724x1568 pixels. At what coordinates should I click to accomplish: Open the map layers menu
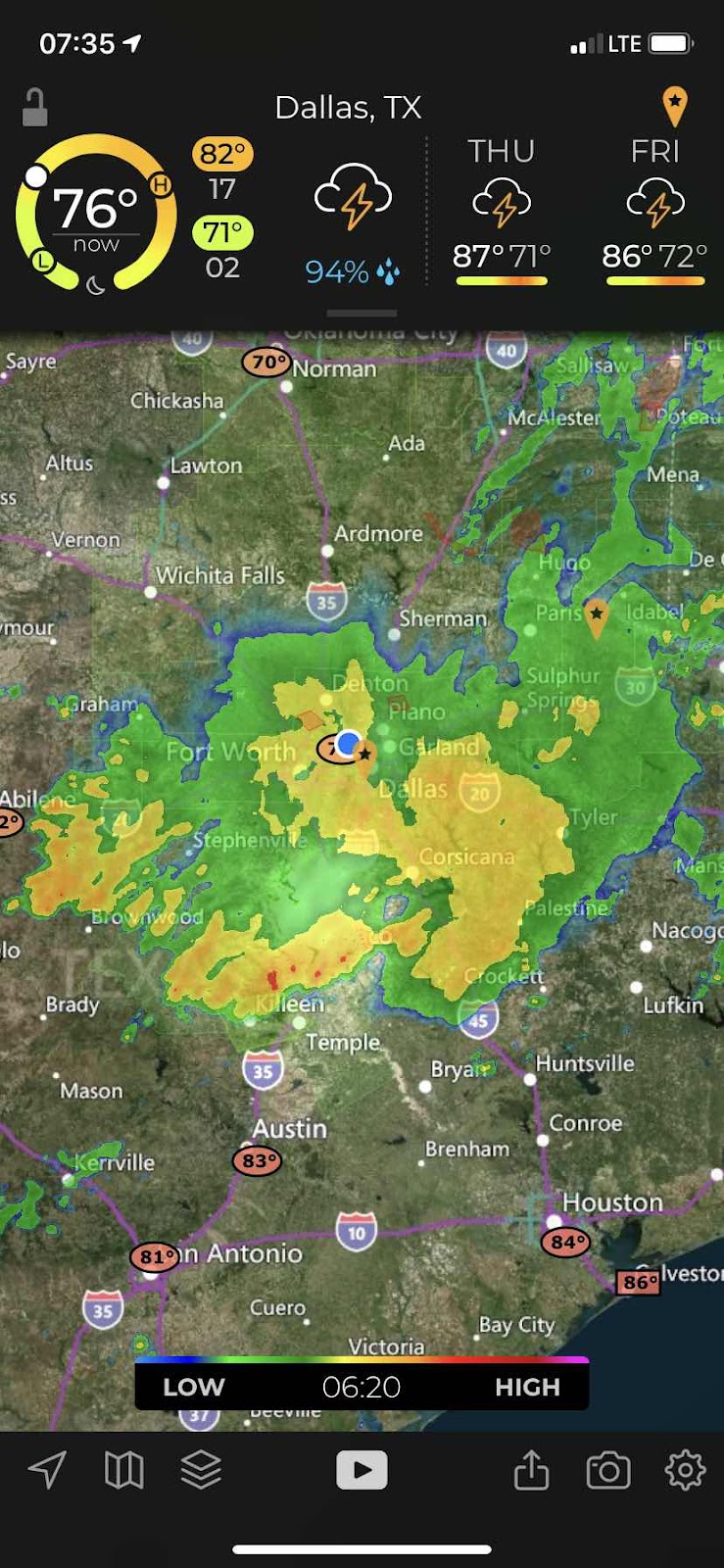(201, 1469)
